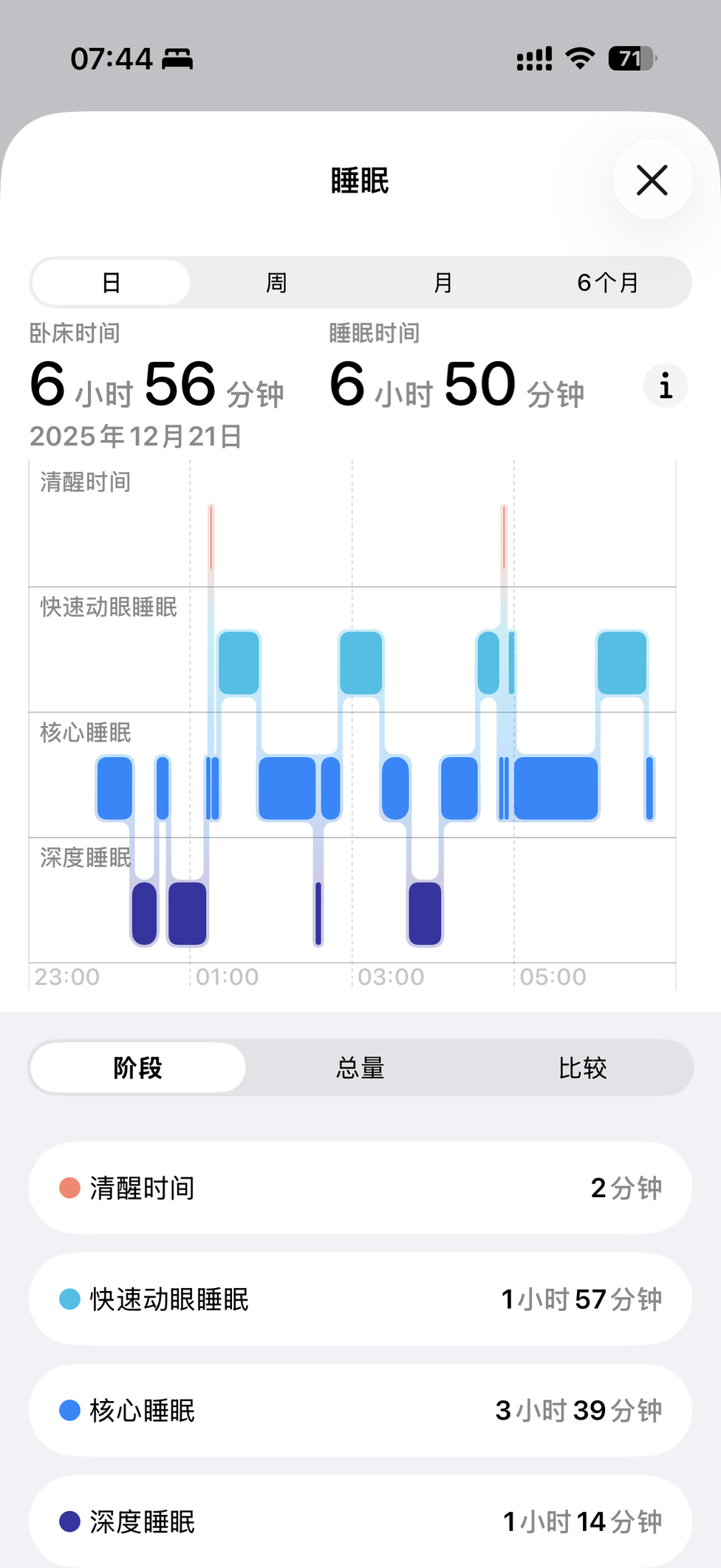Screen dimensions: 721x1568
Task: Choose the 深度睡眠 stage row
Action: (360, 1521)
